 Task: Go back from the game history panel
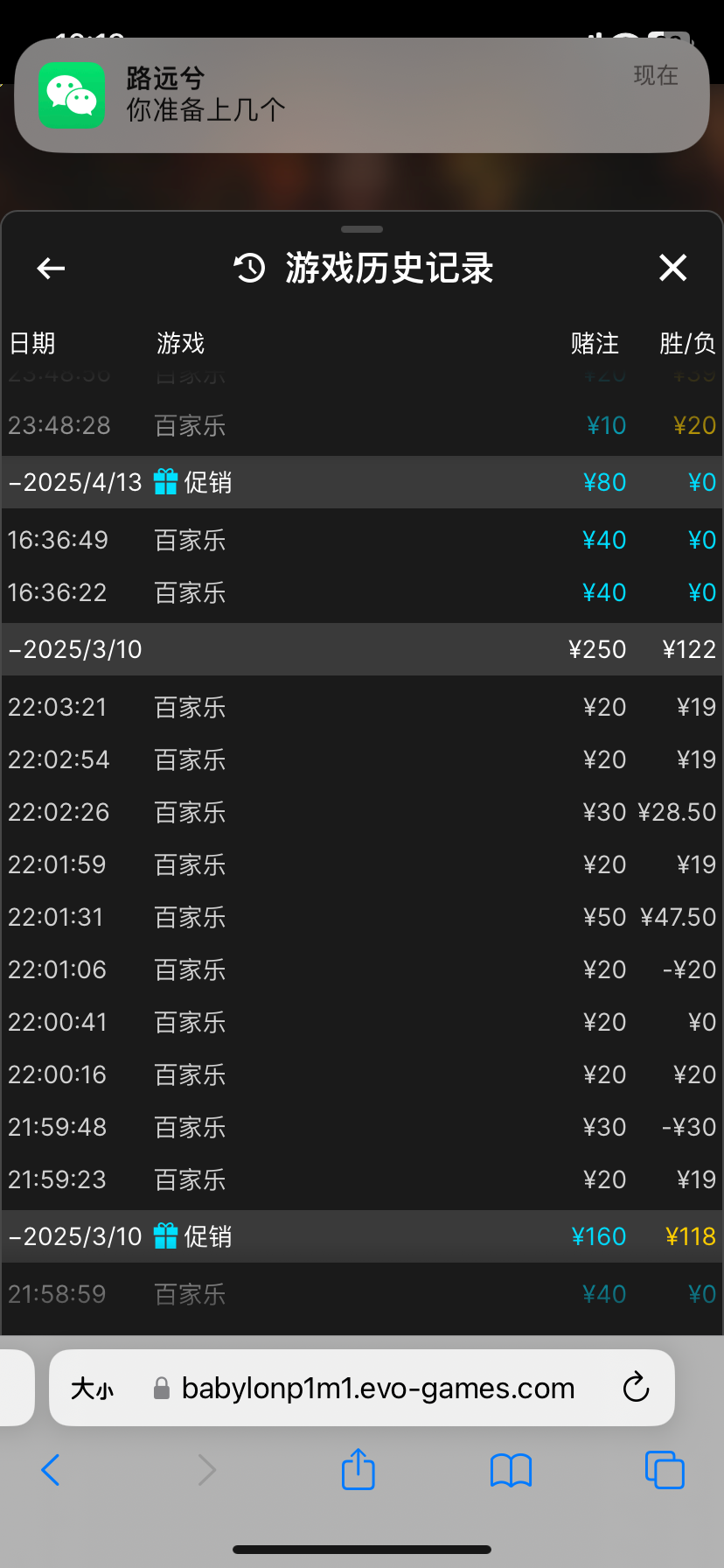(51, 269)
